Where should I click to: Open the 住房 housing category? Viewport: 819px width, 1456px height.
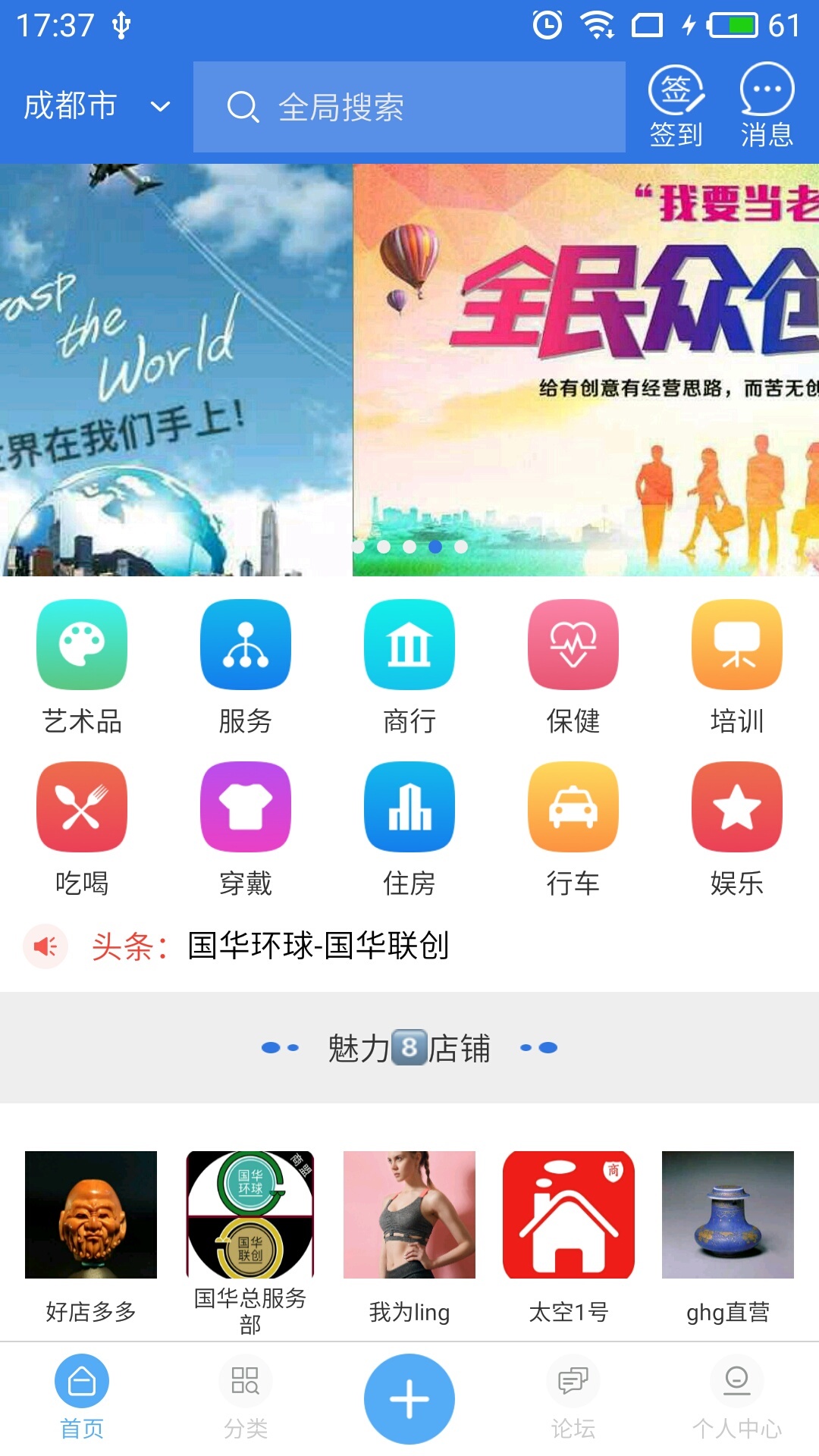409,828
